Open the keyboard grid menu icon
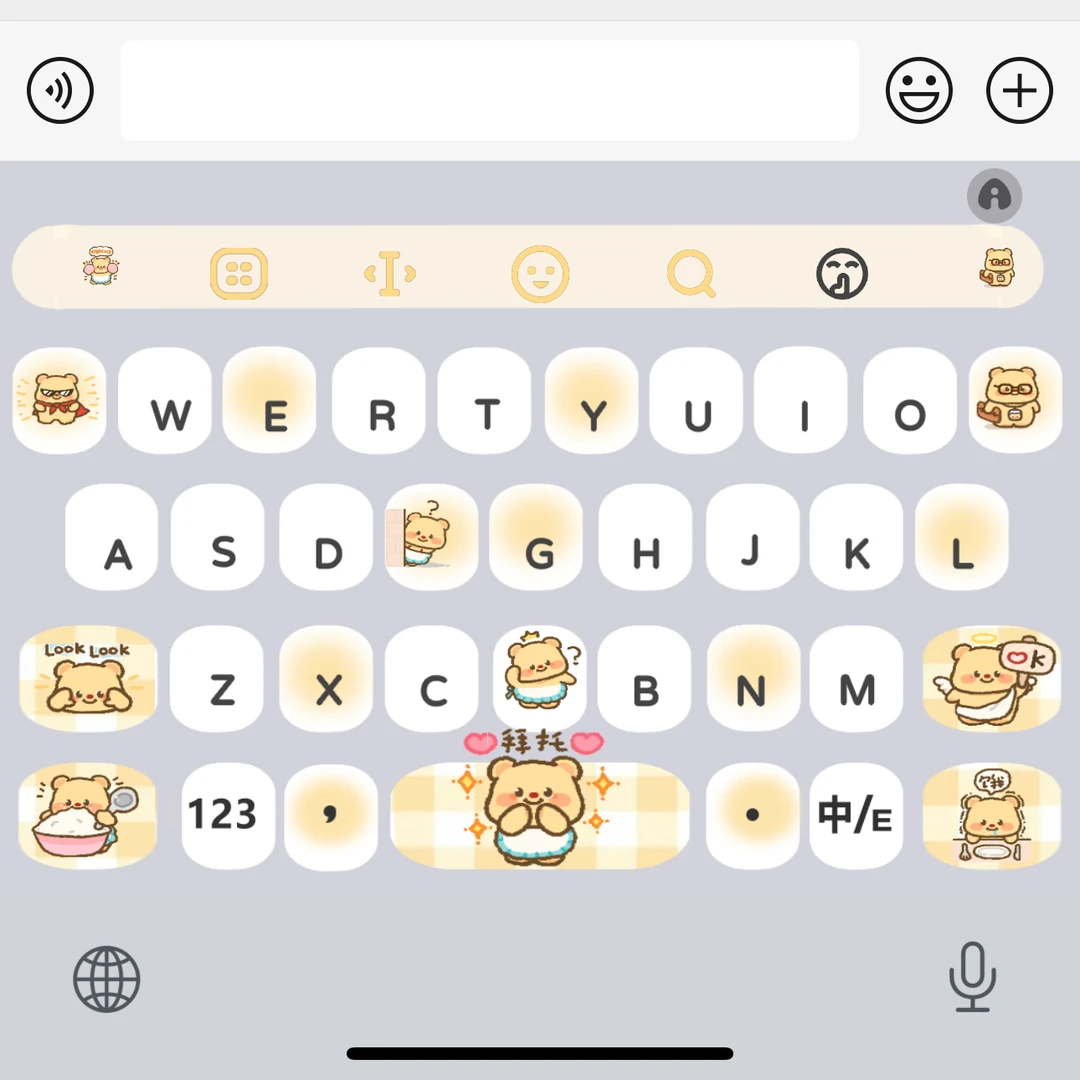 [238, 273]
